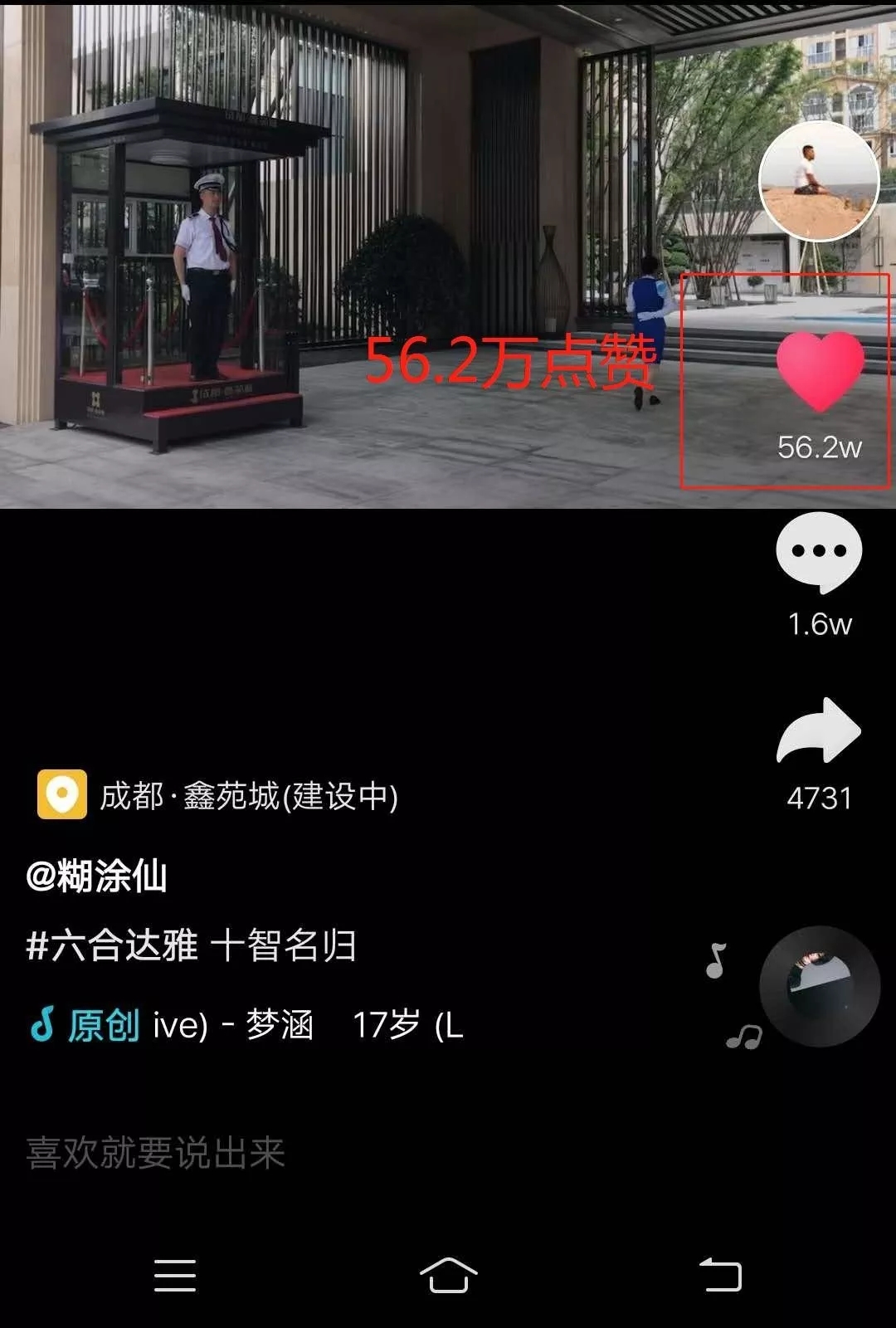896x1328 pixels.
Task: Open the @糊涂仙 username
Action: pyautogui.click(x=97, y=876)
